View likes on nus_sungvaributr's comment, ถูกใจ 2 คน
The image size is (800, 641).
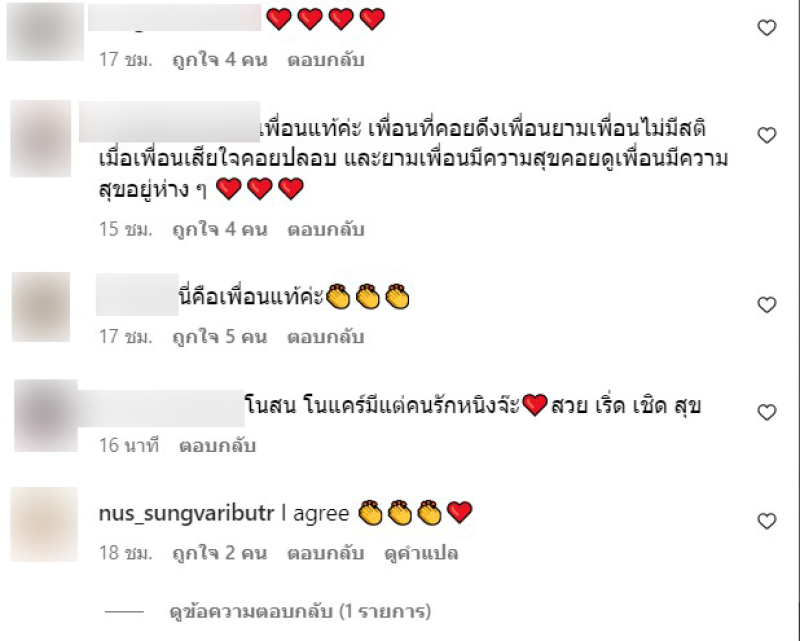[x=219, y=553]
